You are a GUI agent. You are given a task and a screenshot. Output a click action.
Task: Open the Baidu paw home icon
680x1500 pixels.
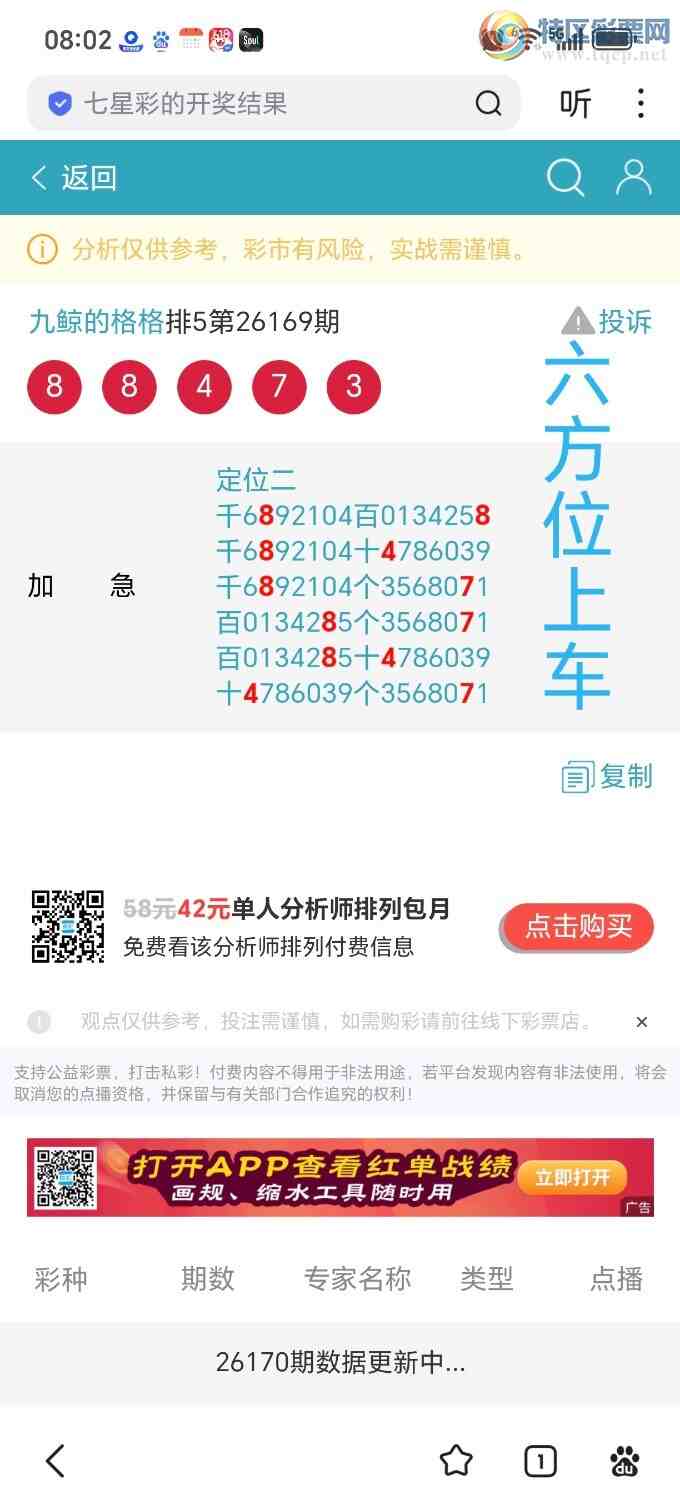pyautogui.click(x=625, y=1462)
